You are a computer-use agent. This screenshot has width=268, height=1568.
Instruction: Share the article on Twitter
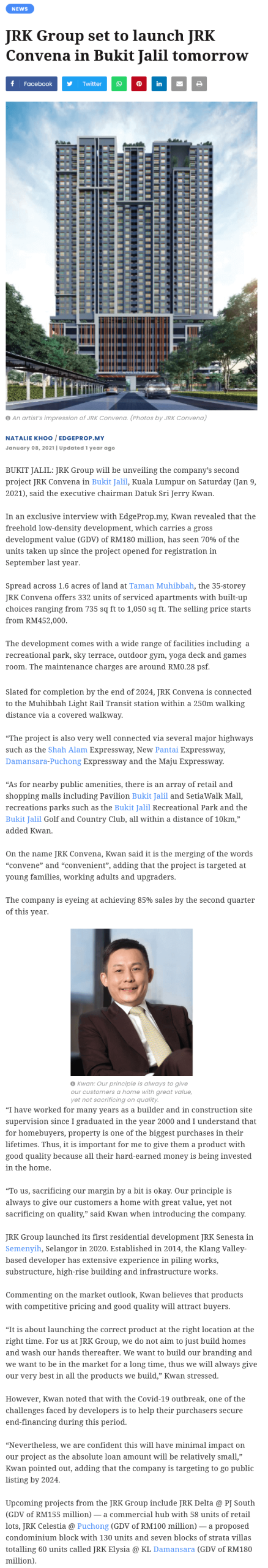(x=84, y=84)
